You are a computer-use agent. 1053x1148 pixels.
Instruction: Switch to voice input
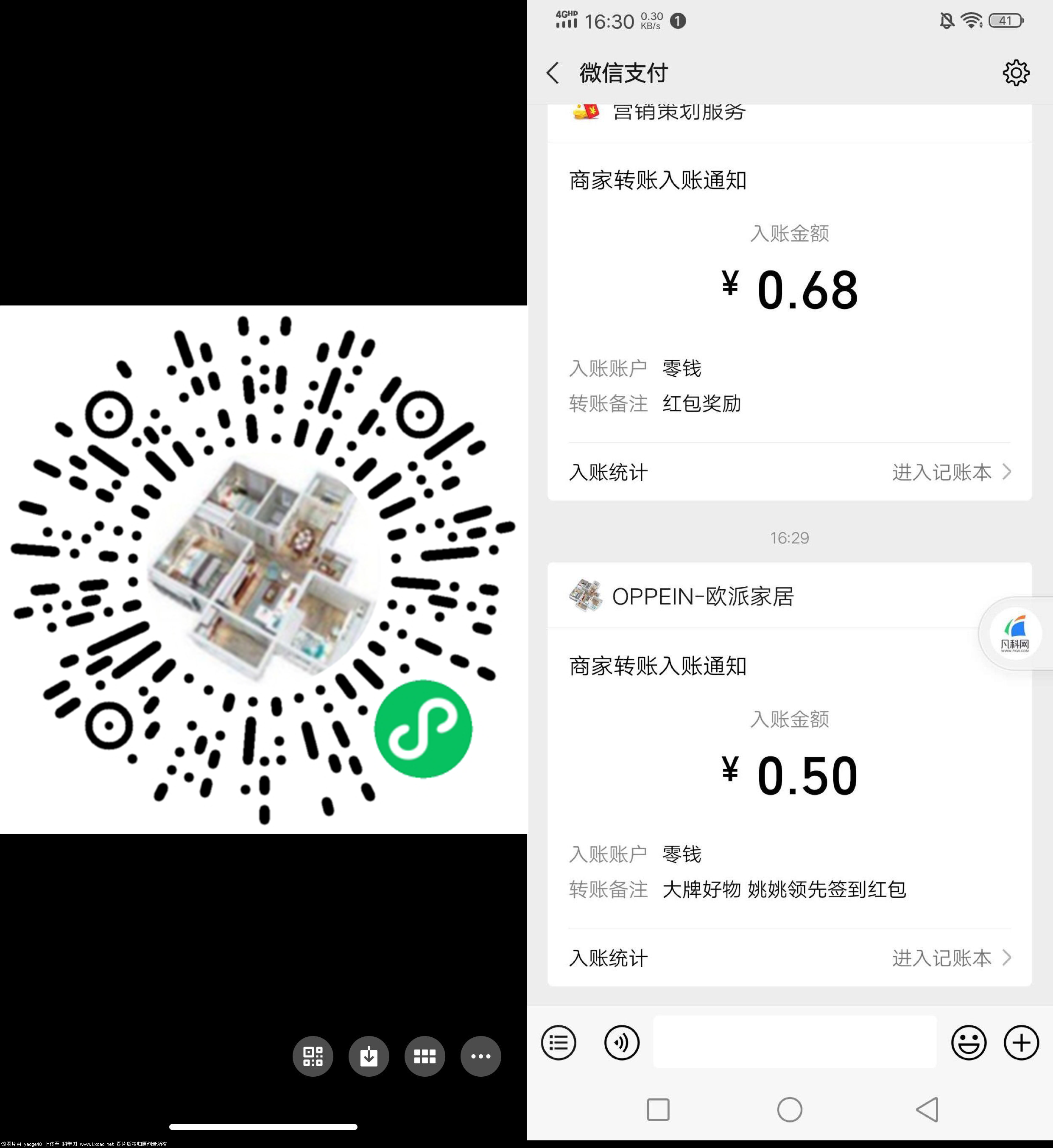click(x=621, y=1042)
